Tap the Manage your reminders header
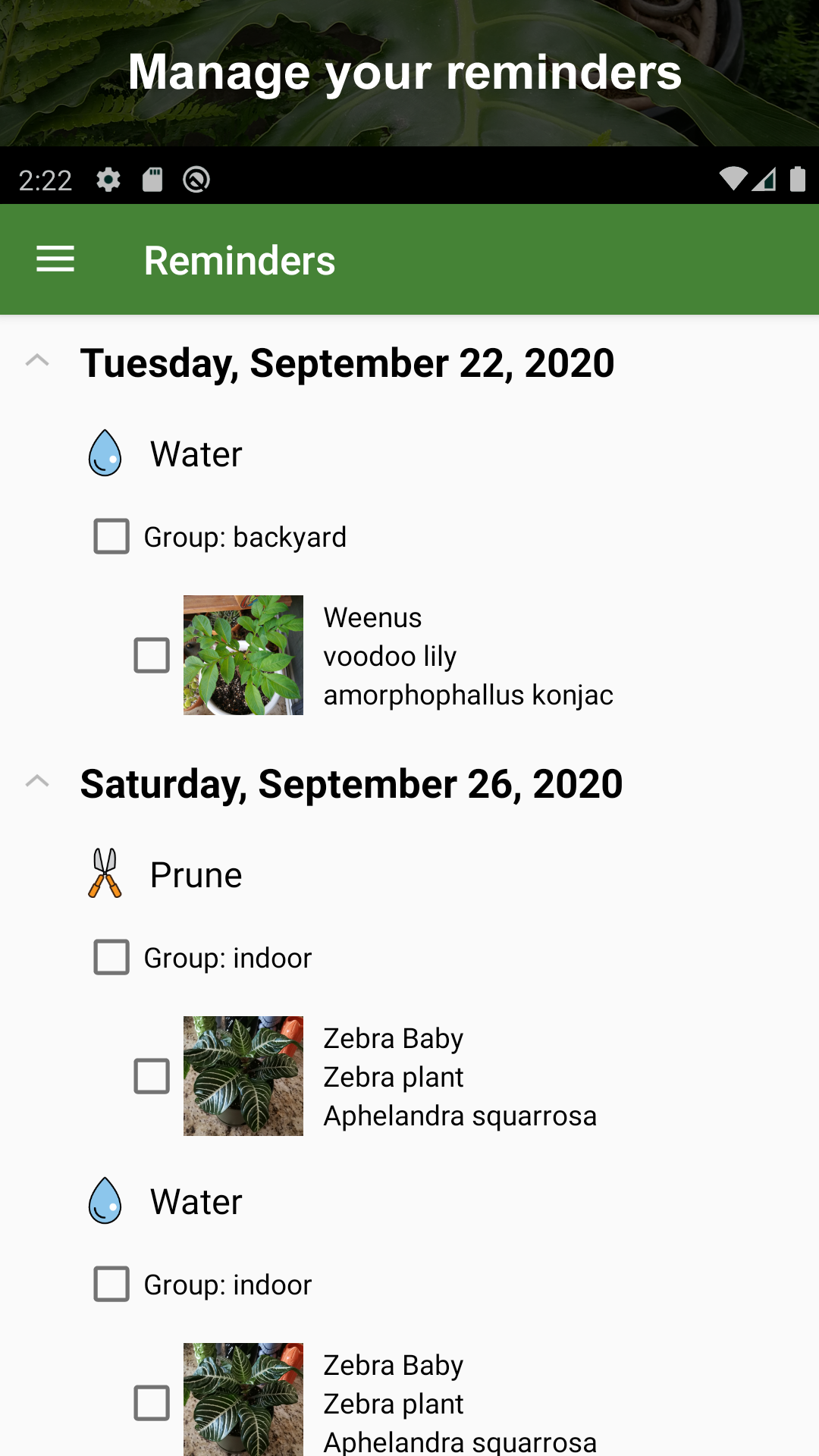Image resolution: width=819 pixels, height=1456 pixels. coord(407,72)
